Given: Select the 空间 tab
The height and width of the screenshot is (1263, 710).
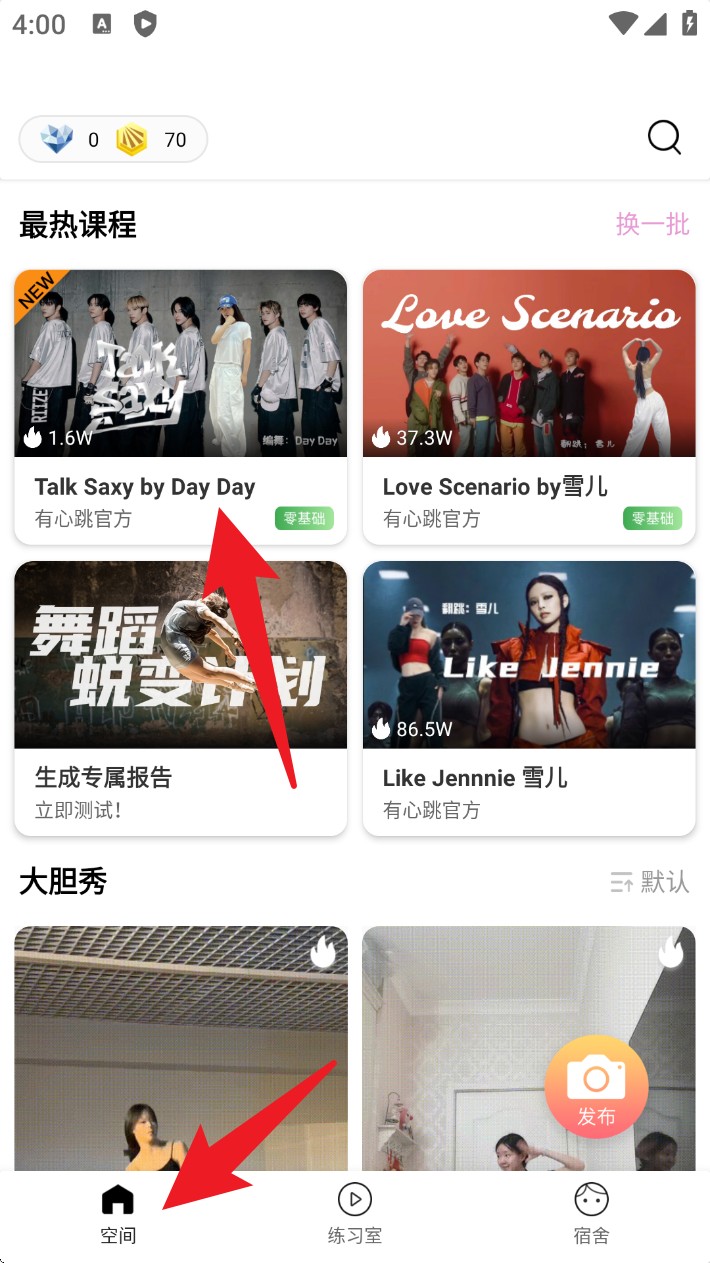Looking at the screenshot, I should 117,1213.
